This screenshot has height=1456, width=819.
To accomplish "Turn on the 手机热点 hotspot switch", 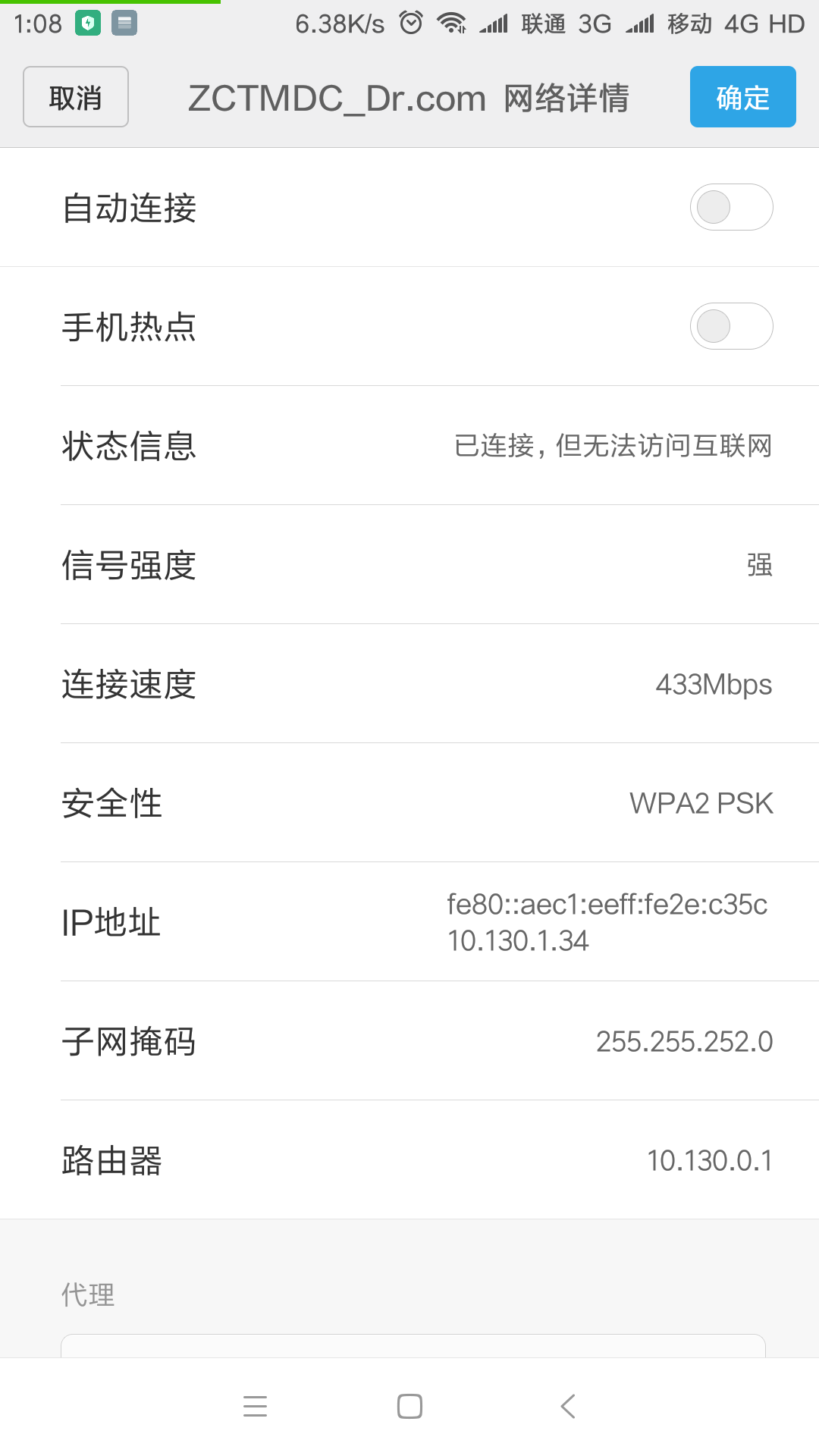I will tap(730, 325).
